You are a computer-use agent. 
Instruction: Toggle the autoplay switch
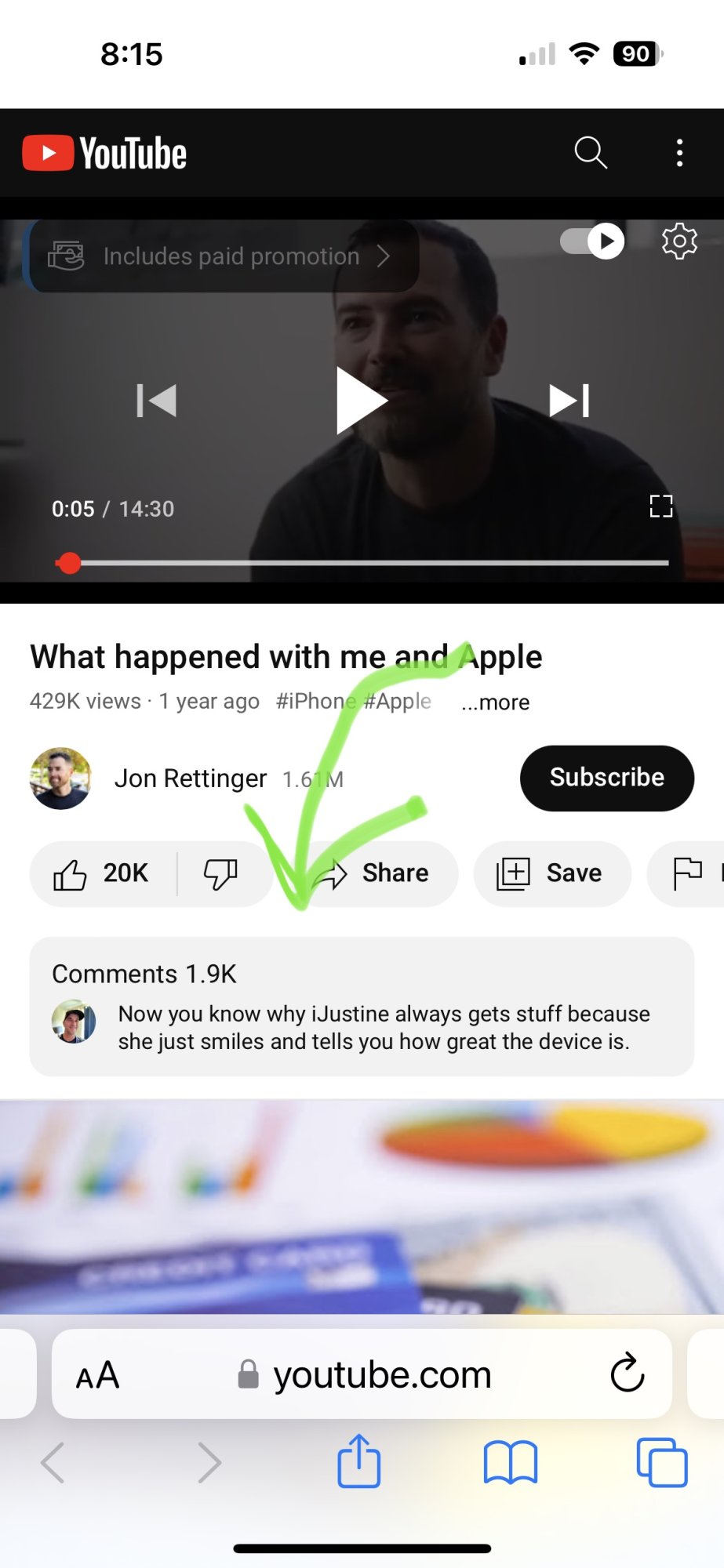(x=592, y=241)
